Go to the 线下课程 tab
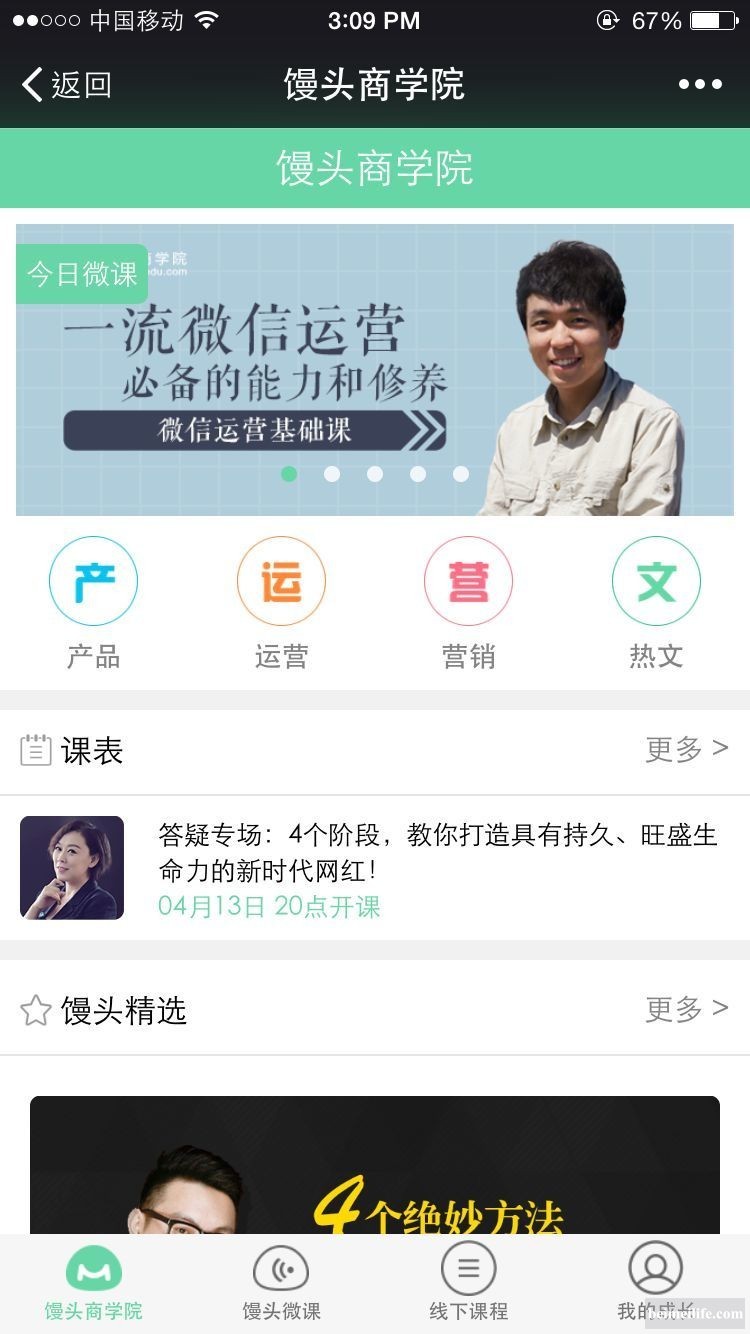Viewport: 750px width, 1334px height. 468,1284
